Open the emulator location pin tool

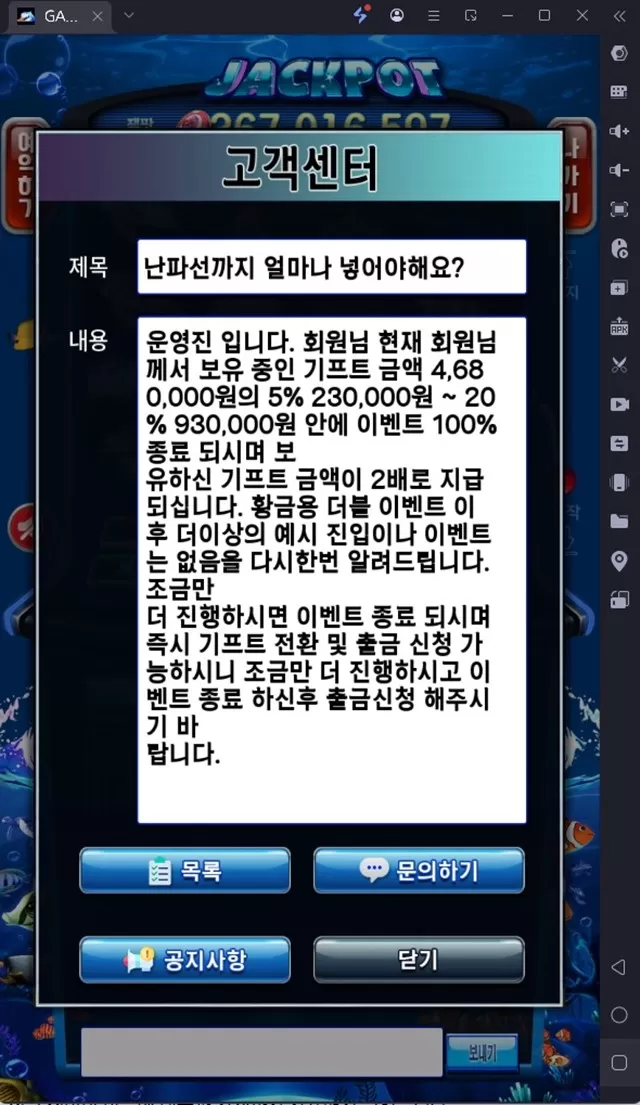[x=619, y=561]
